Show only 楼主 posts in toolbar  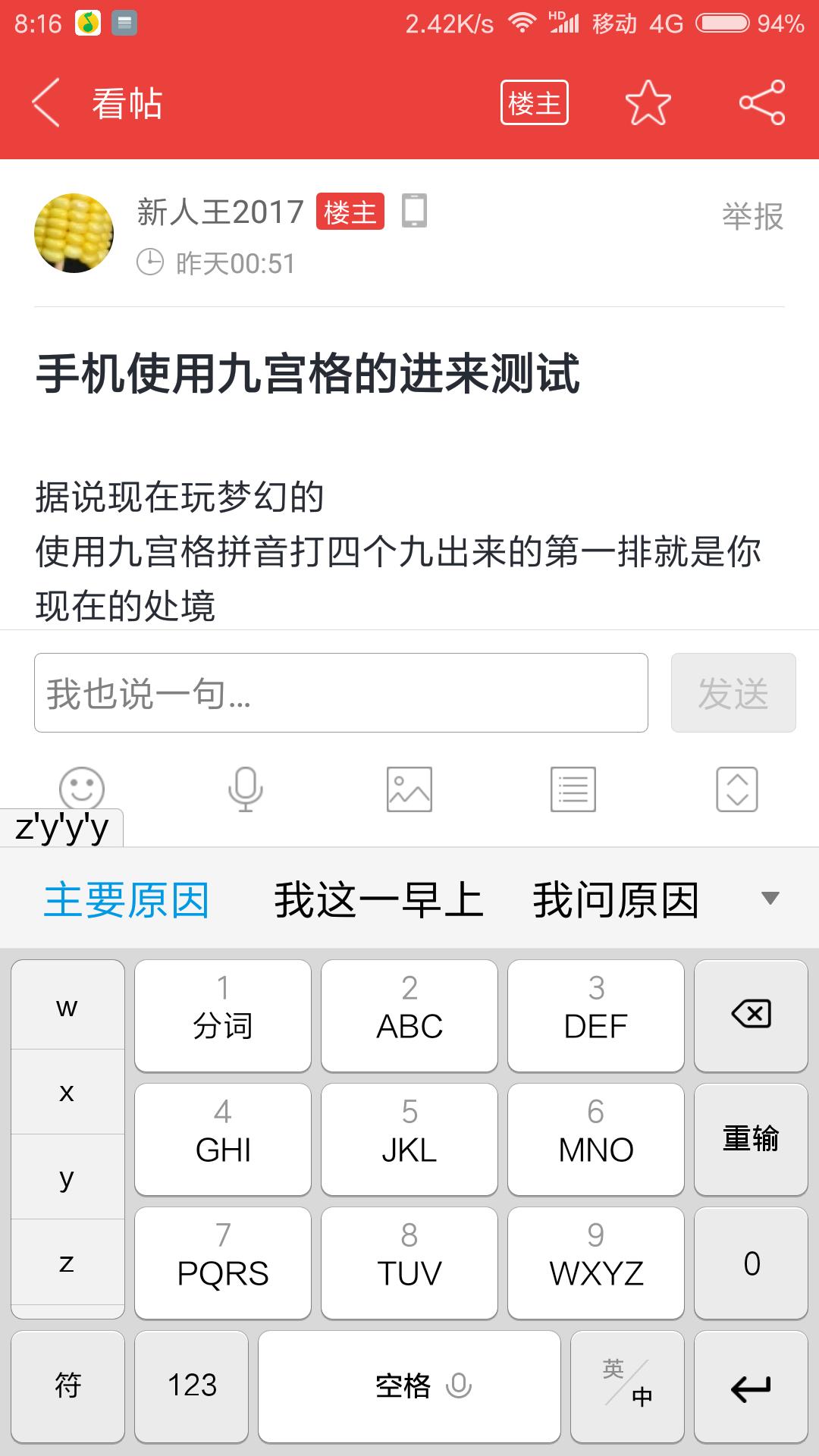click(x=534, y=103)
